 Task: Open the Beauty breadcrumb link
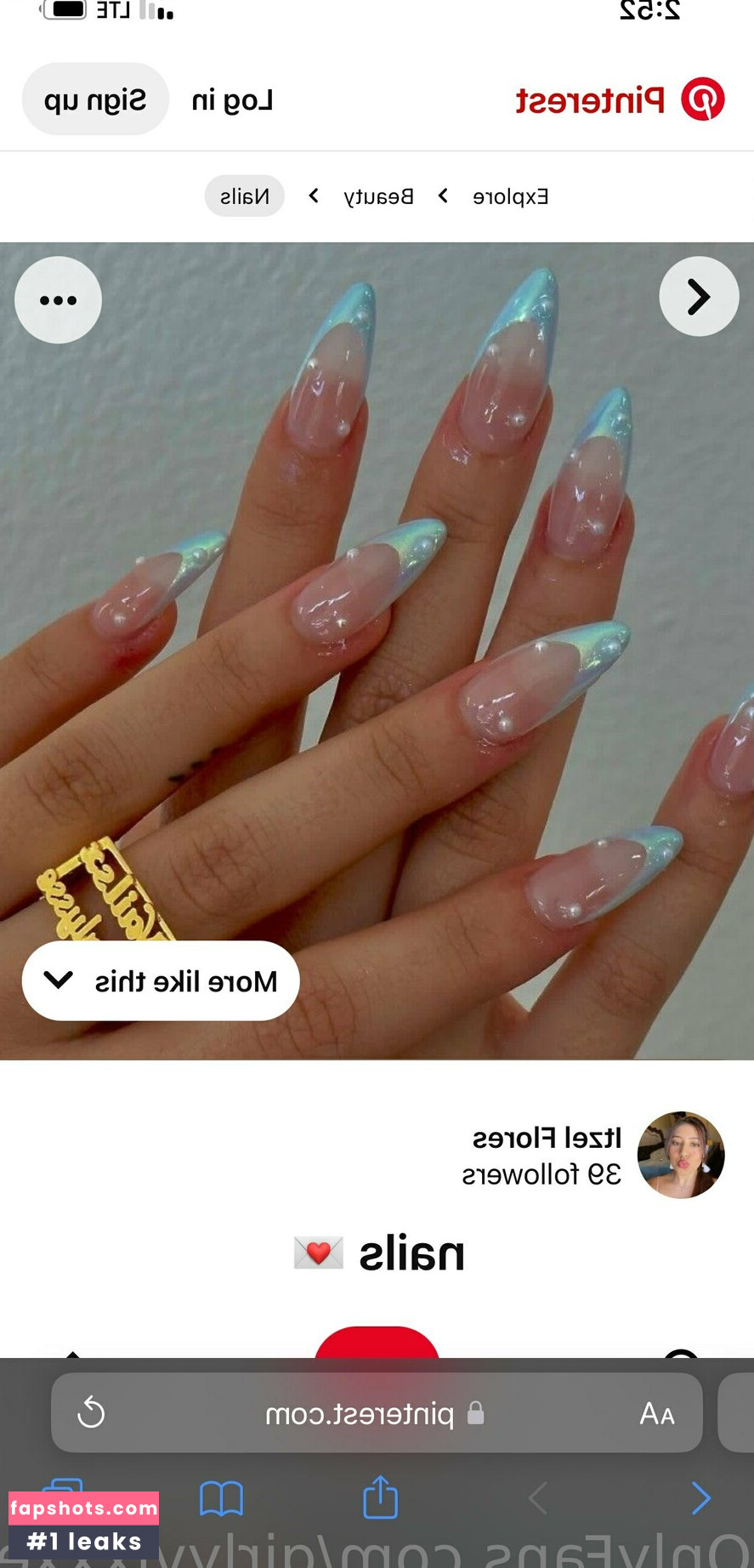pyautogui.click(x=378, y=196)
